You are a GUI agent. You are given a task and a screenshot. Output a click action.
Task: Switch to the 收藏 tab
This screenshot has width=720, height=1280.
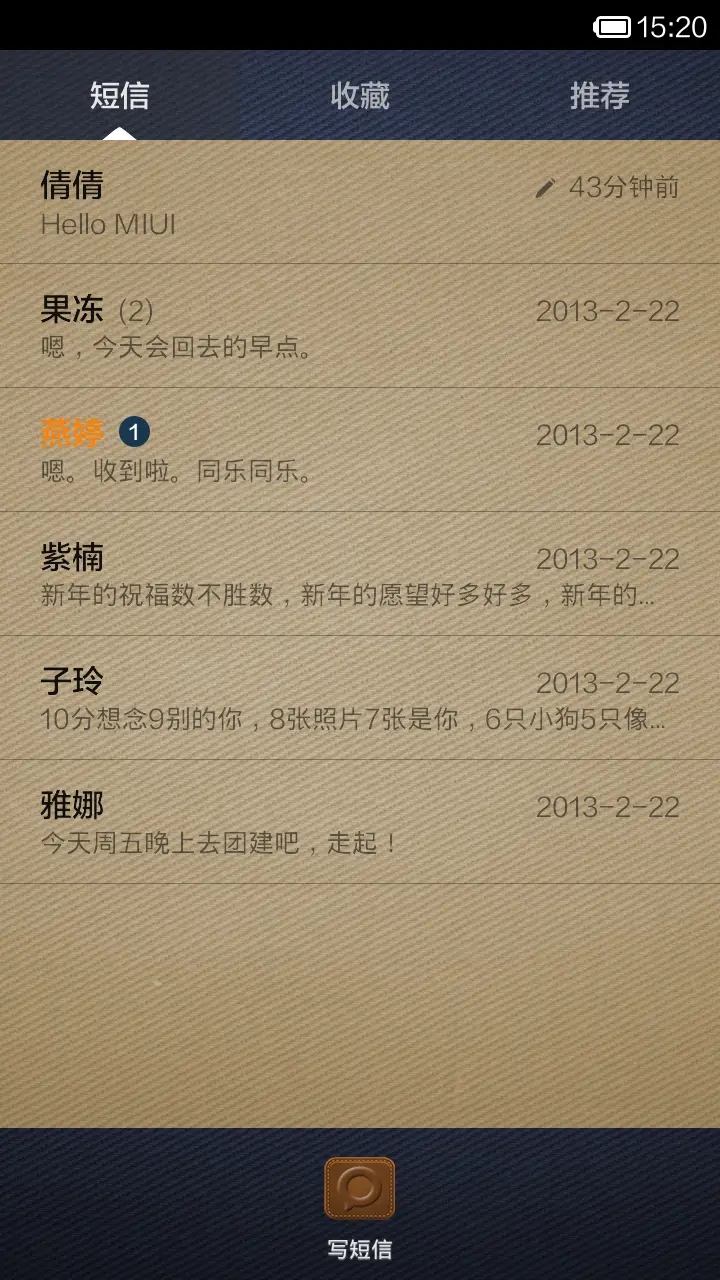pyautogui.click(x=360, y=96)
